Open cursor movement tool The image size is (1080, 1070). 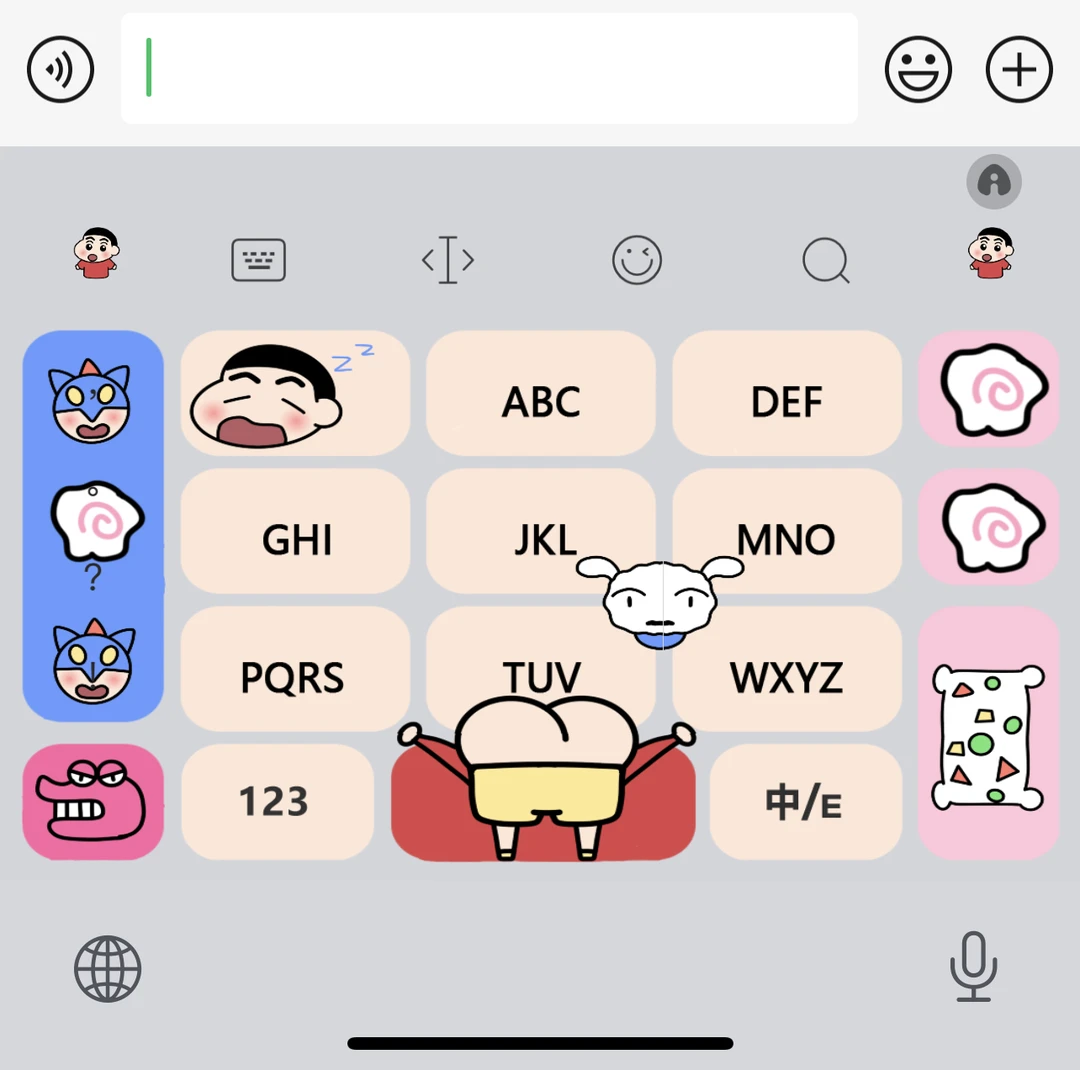click(447, 260)
